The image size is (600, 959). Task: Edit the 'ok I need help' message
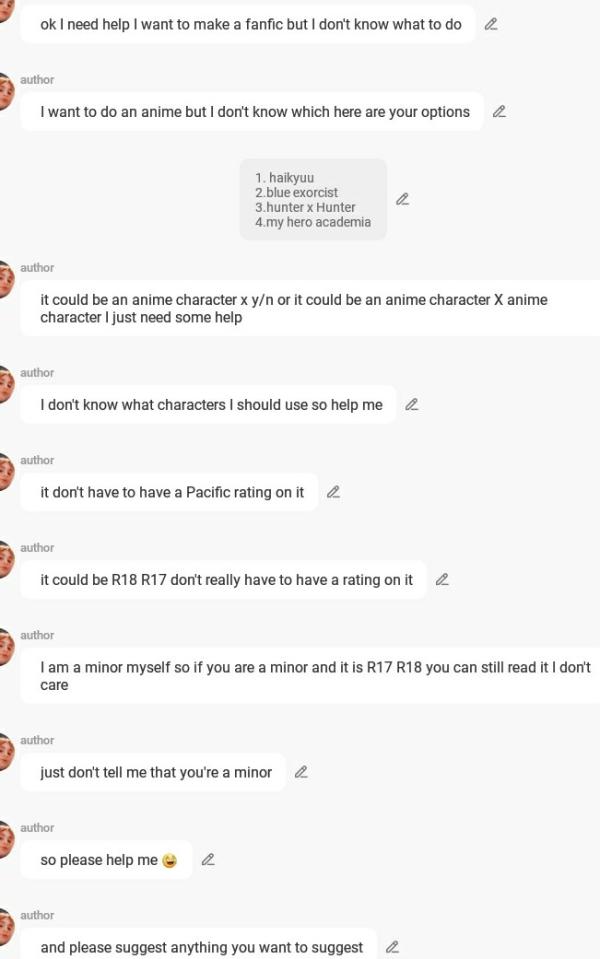490,24
